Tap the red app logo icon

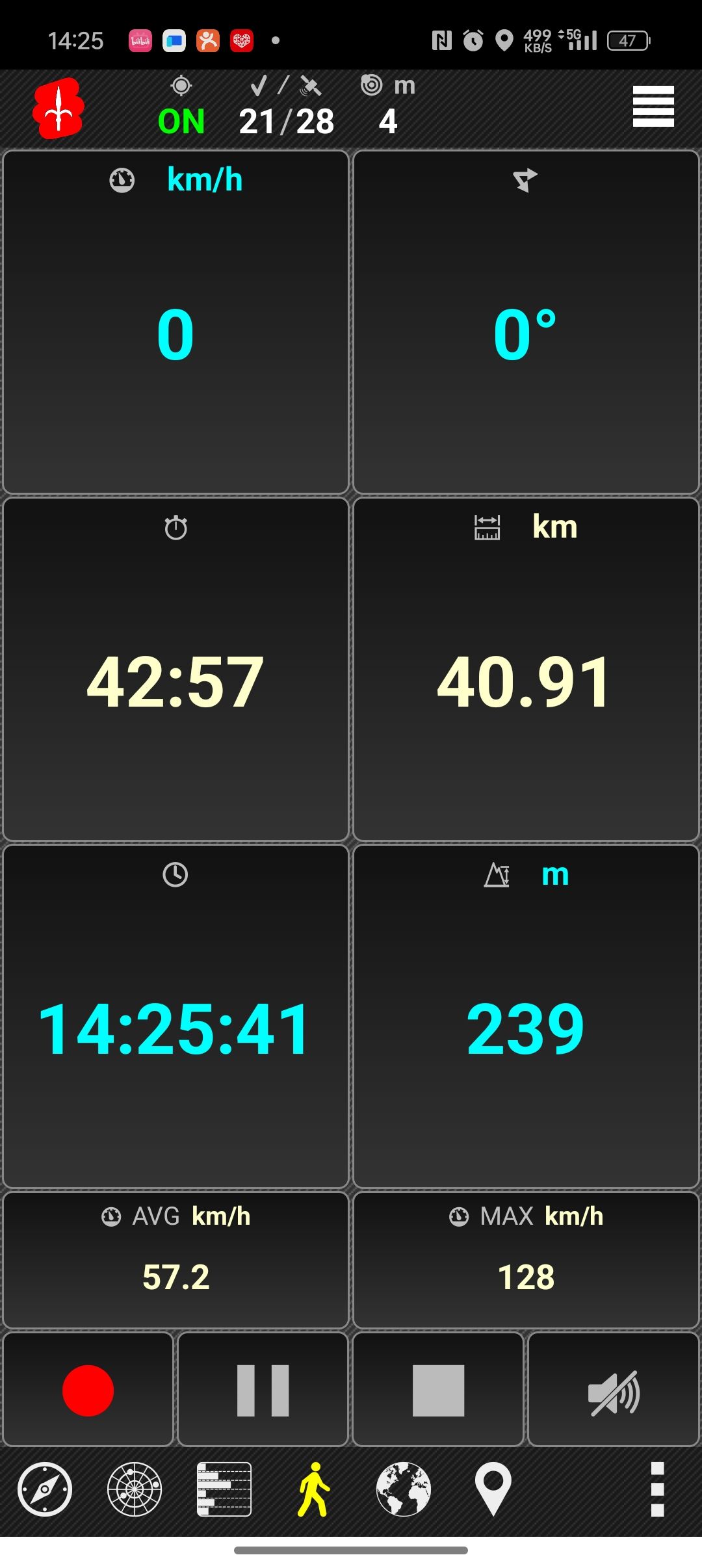58,108
